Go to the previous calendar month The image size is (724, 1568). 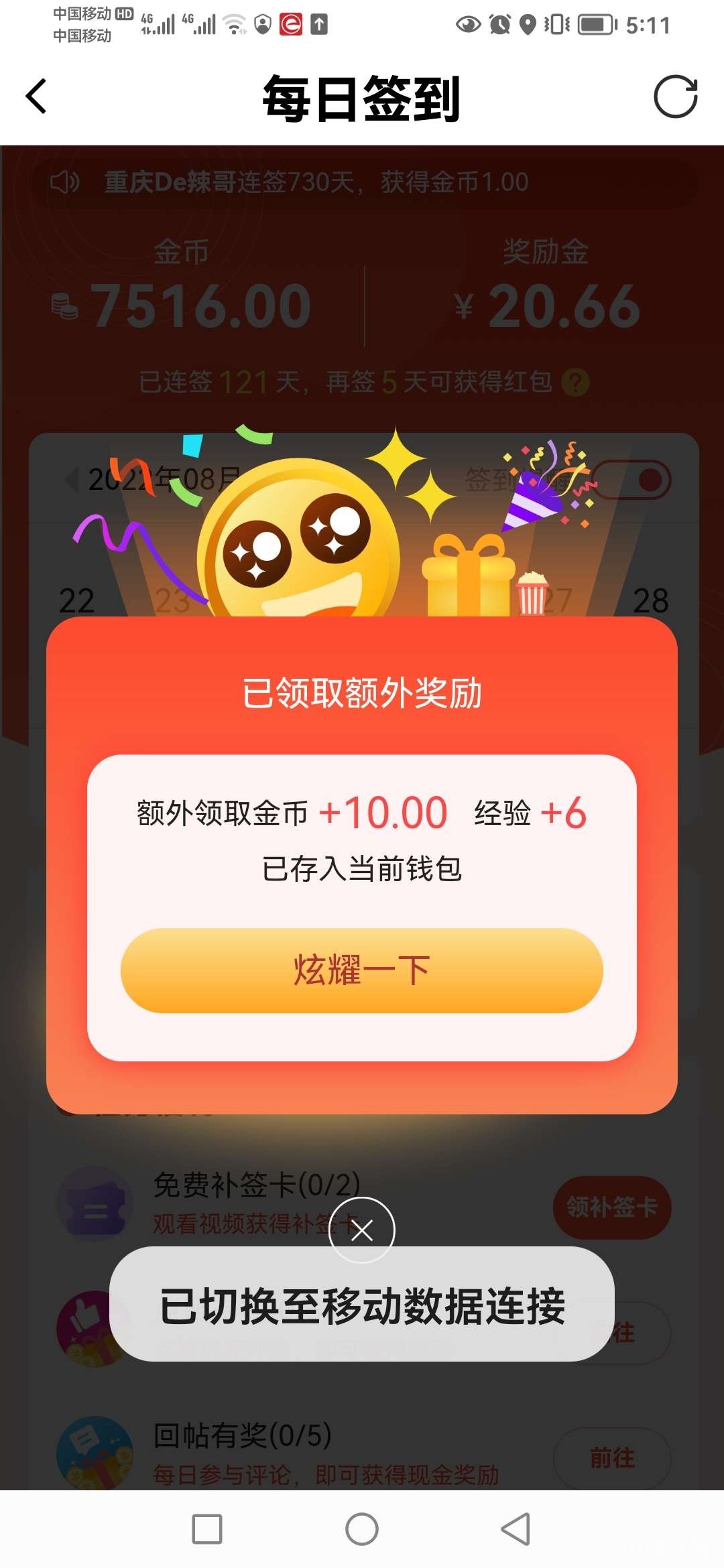coord(71,480)
